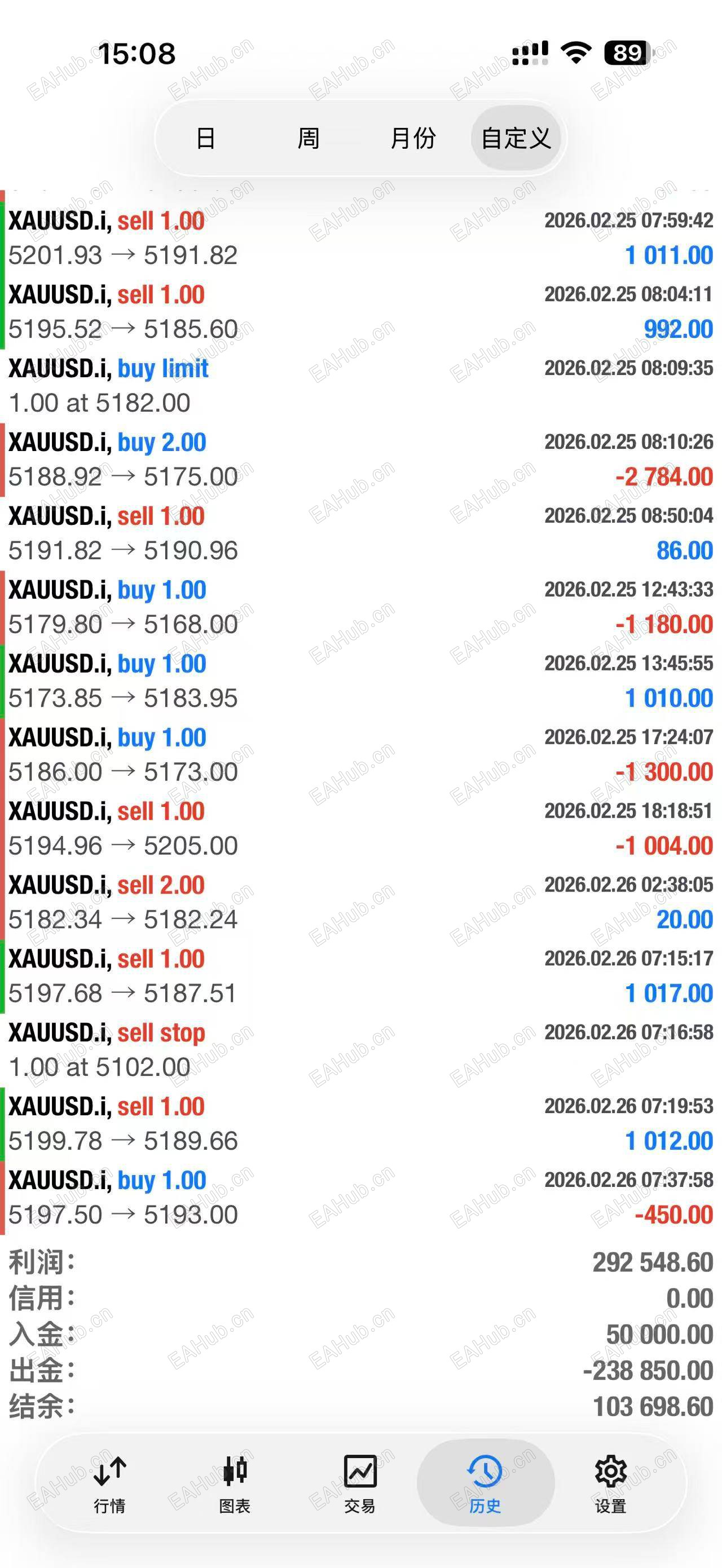Open the 行情 quotes tab

[109, 1484]
